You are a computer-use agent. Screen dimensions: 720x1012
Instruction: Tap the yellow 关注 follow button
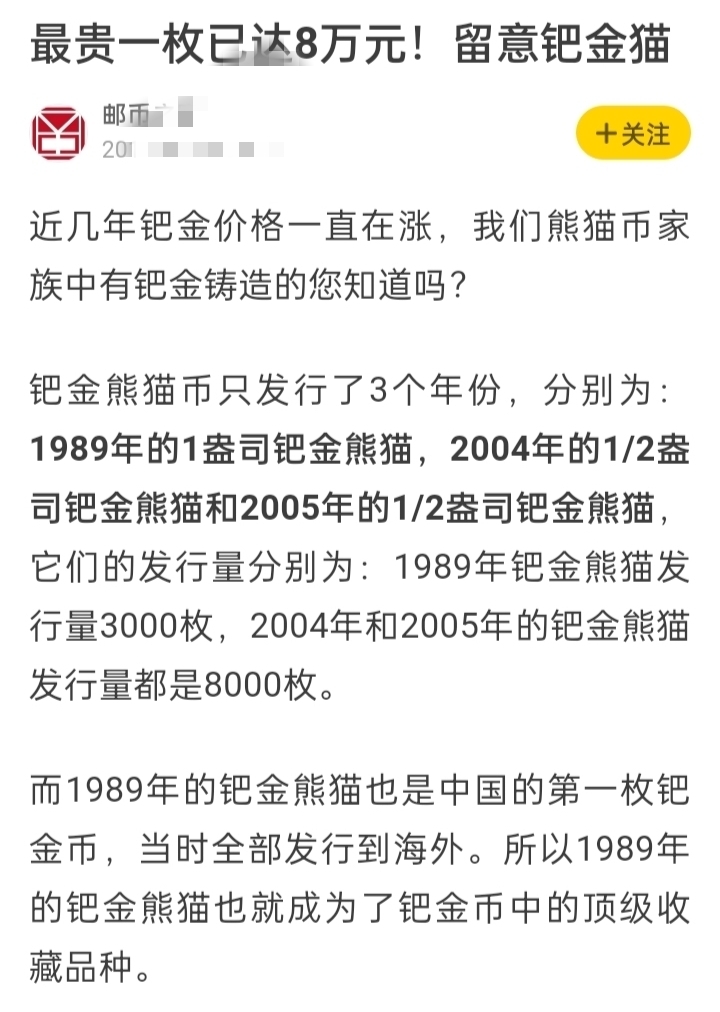(x=633, y=133)
